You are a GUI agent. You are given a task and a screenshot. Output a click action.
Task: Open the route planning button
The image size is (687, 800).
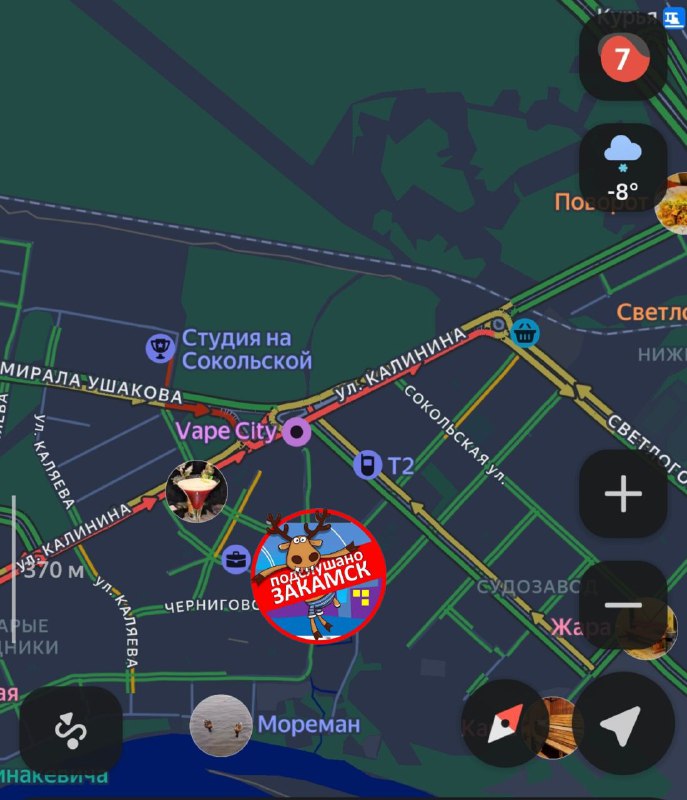tap(70, 731)
